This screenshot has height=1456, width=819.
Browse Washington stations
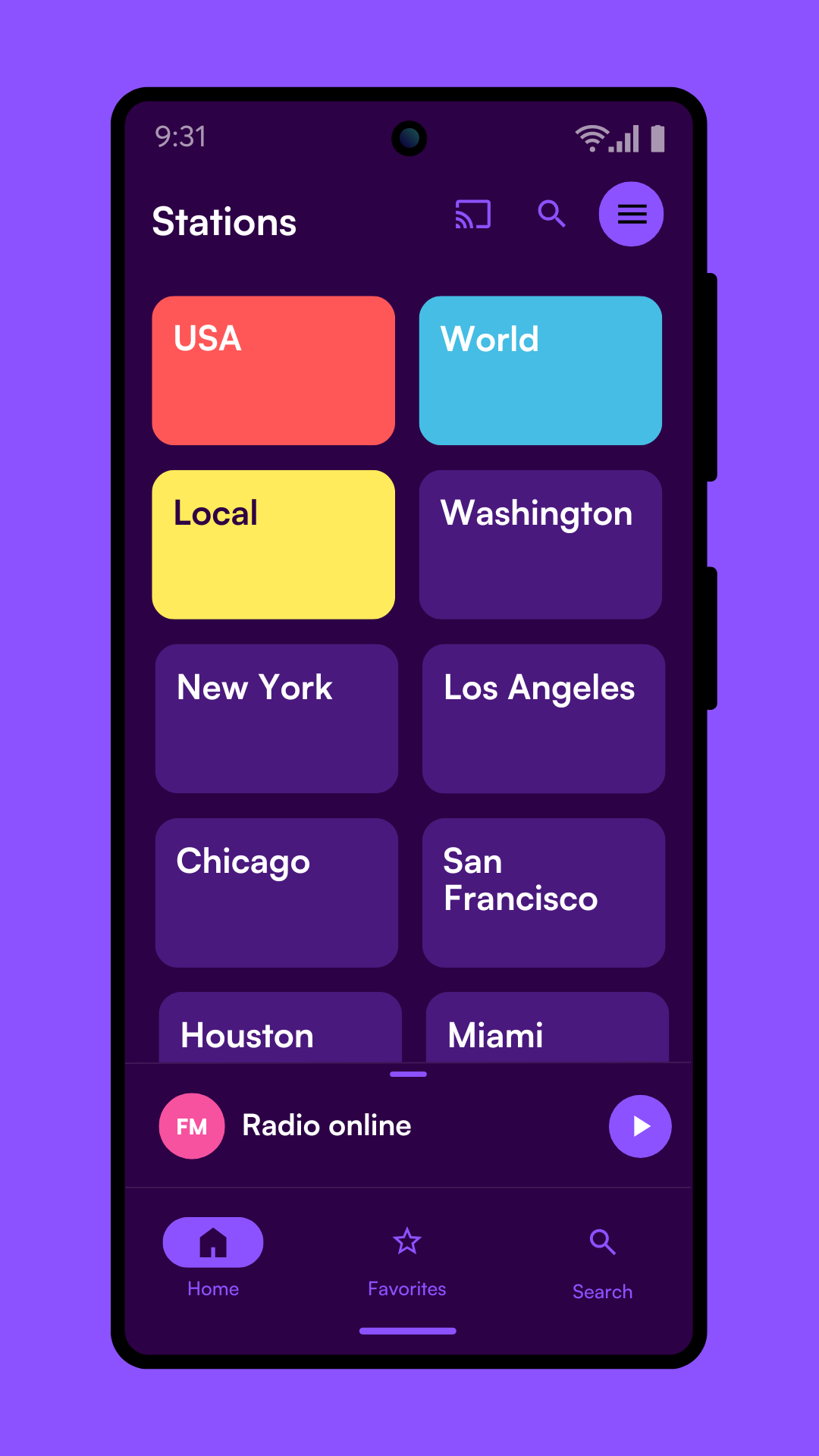[540, 544]
